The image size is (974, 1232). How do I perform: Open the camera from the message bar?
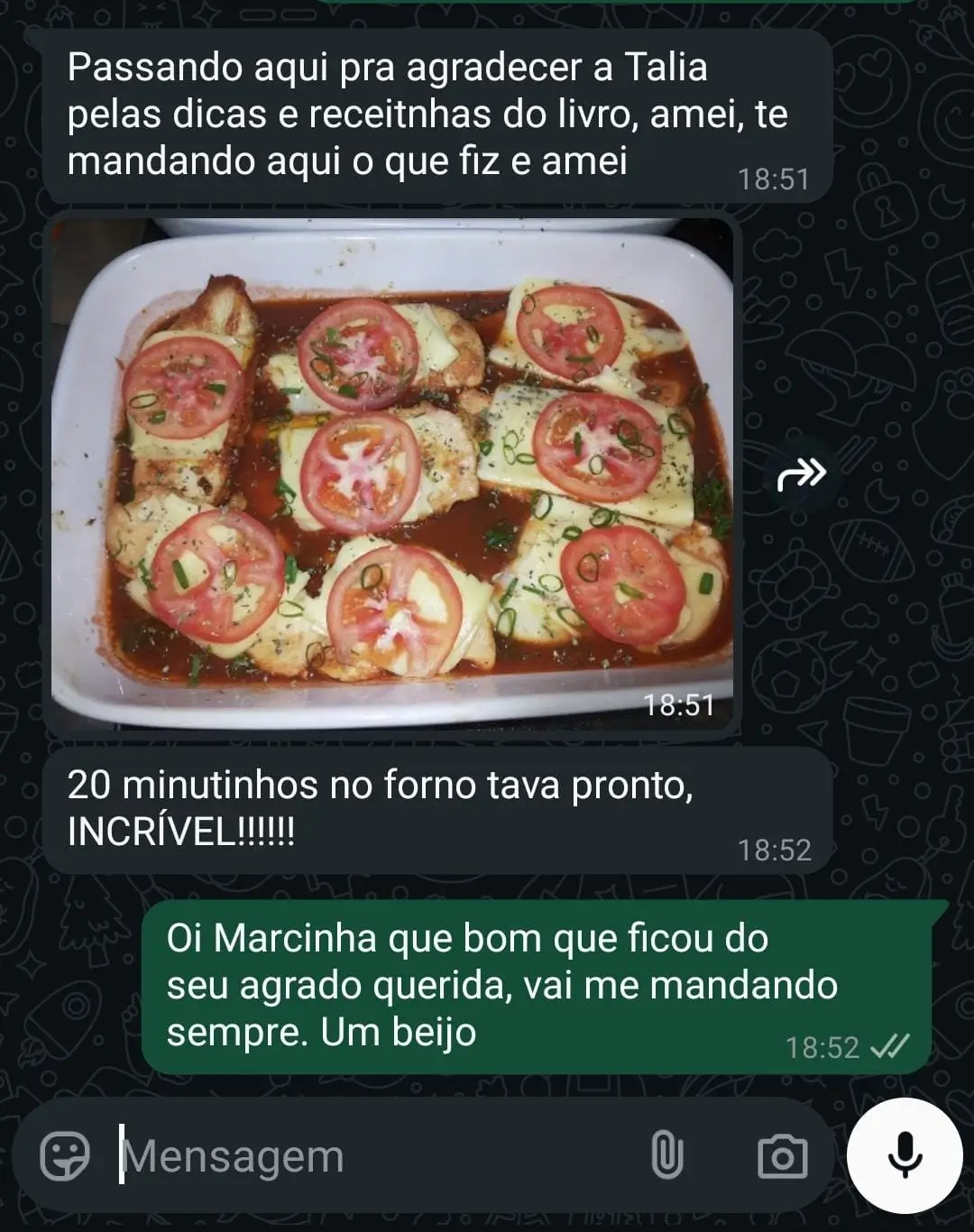[782, 1156]
